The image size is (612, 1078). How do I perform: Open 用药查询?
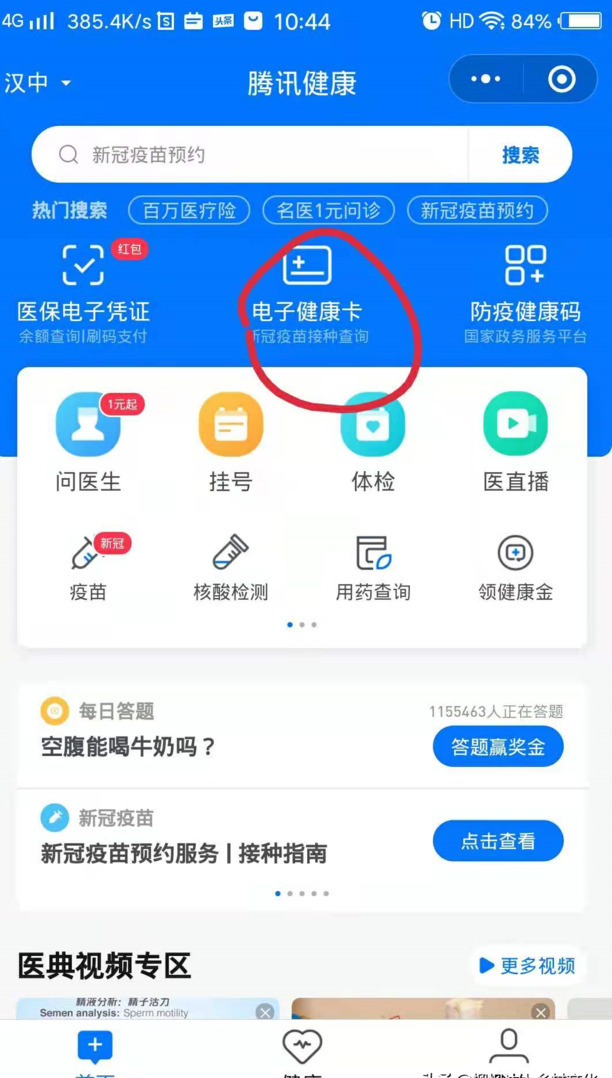point(372,567)
